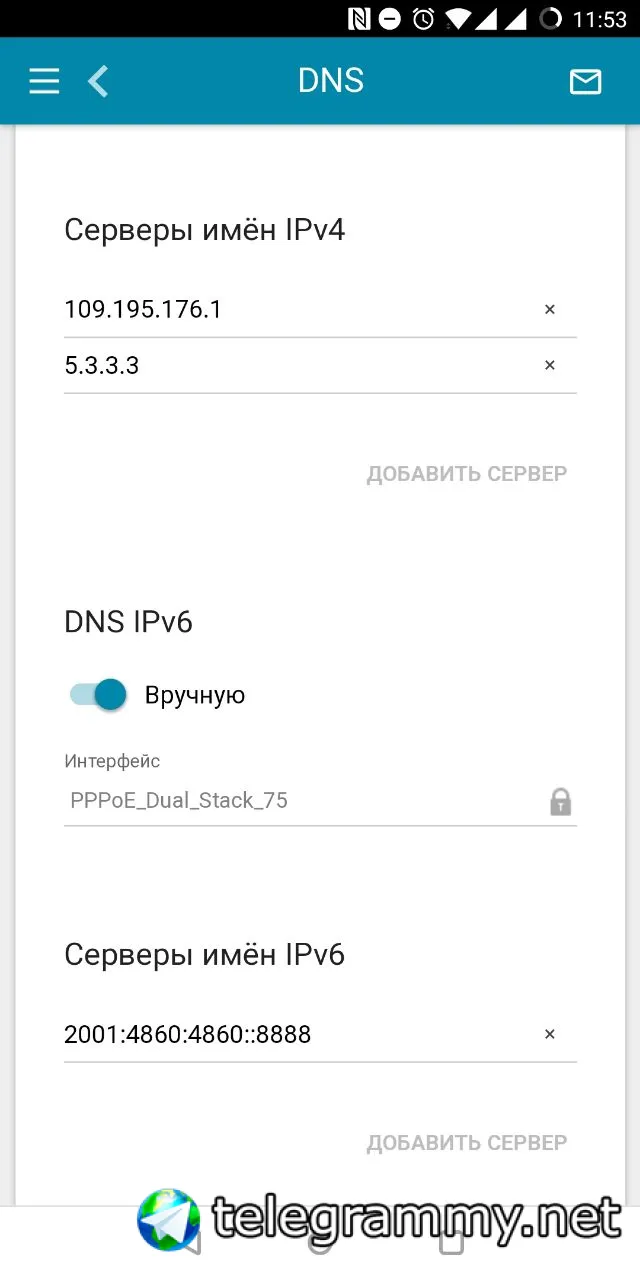
Task: Edit the 5.3.3.3 IPv4 server field
Action: click(290, 366)
